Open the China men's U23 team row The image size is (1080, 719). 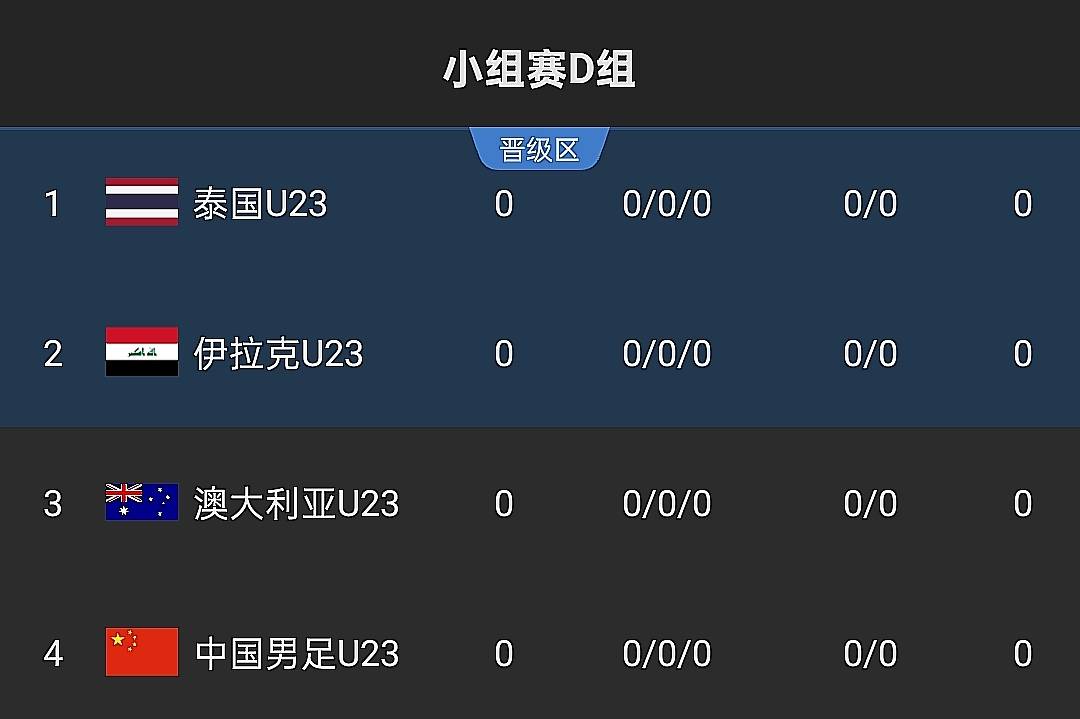pos(296,653)
